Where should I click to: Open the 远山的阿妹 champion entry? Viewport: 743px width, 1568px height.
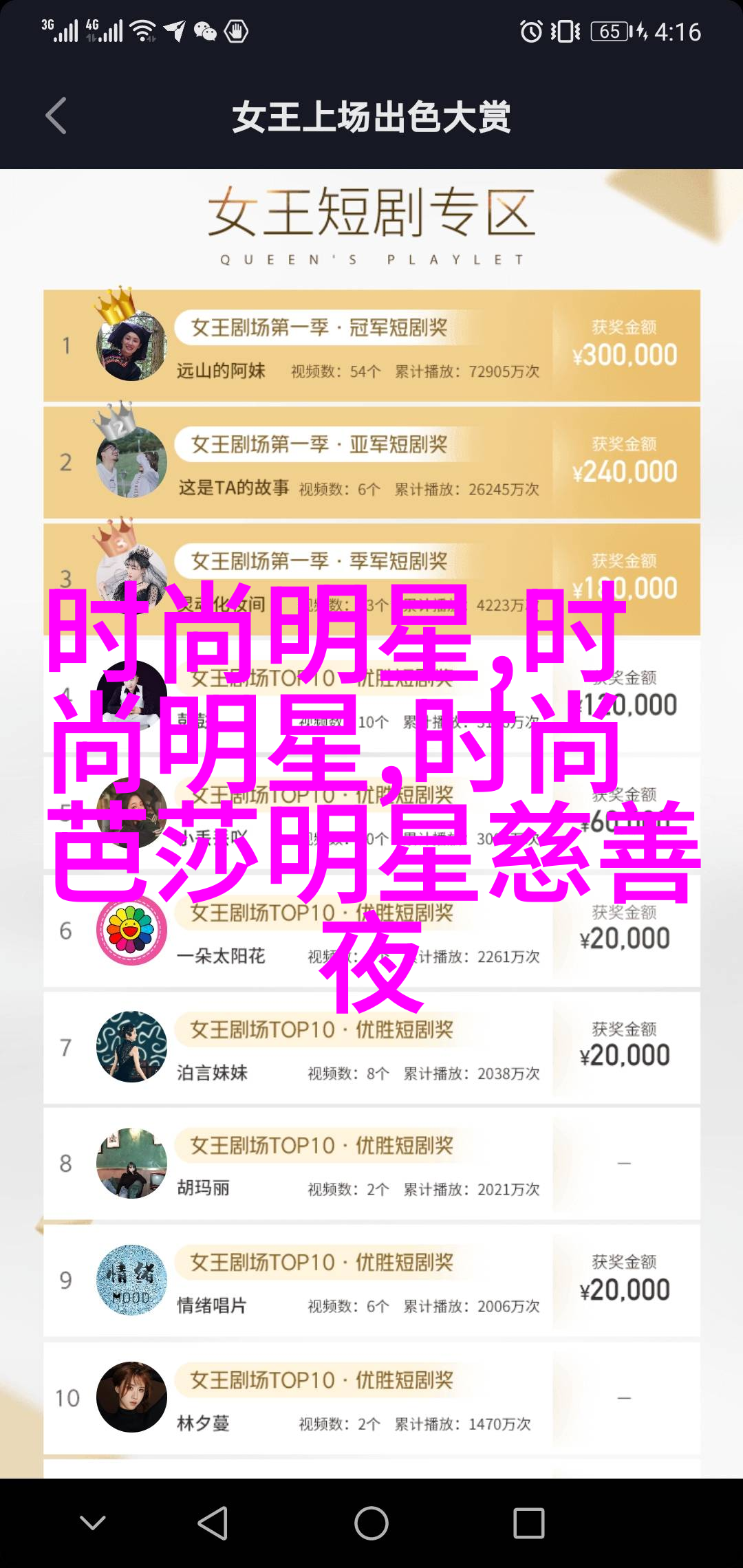point(371,346)
